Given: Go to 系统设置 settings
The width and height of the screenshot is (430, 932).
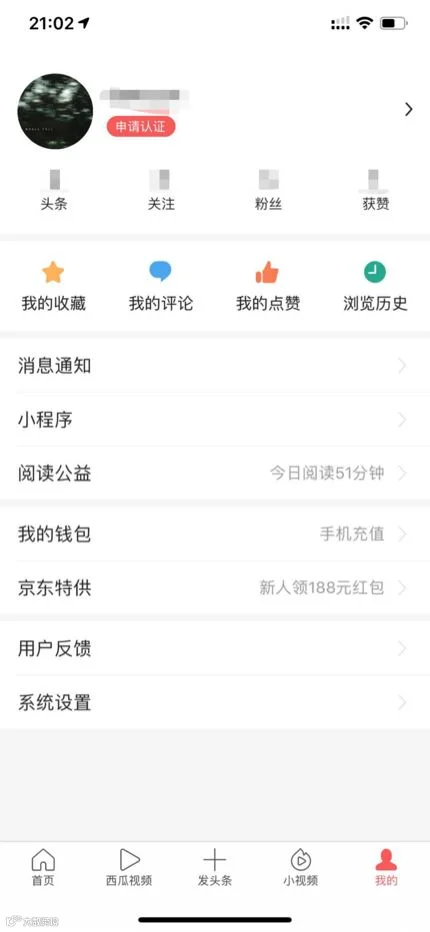Looking at the screenshot, I should coord(215,703).
